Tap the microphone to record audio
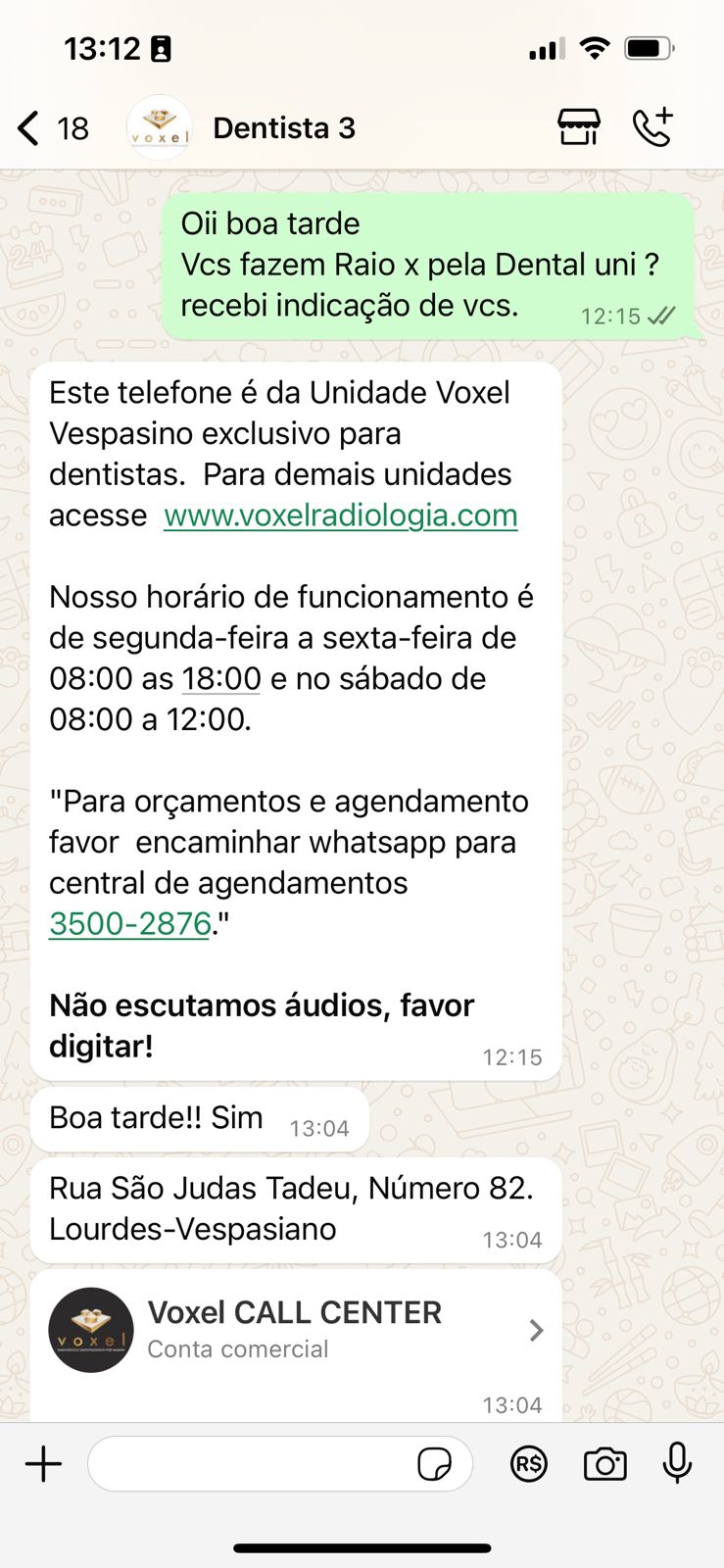Screen dimensions: 724x1568 [x=677, y=1464]
